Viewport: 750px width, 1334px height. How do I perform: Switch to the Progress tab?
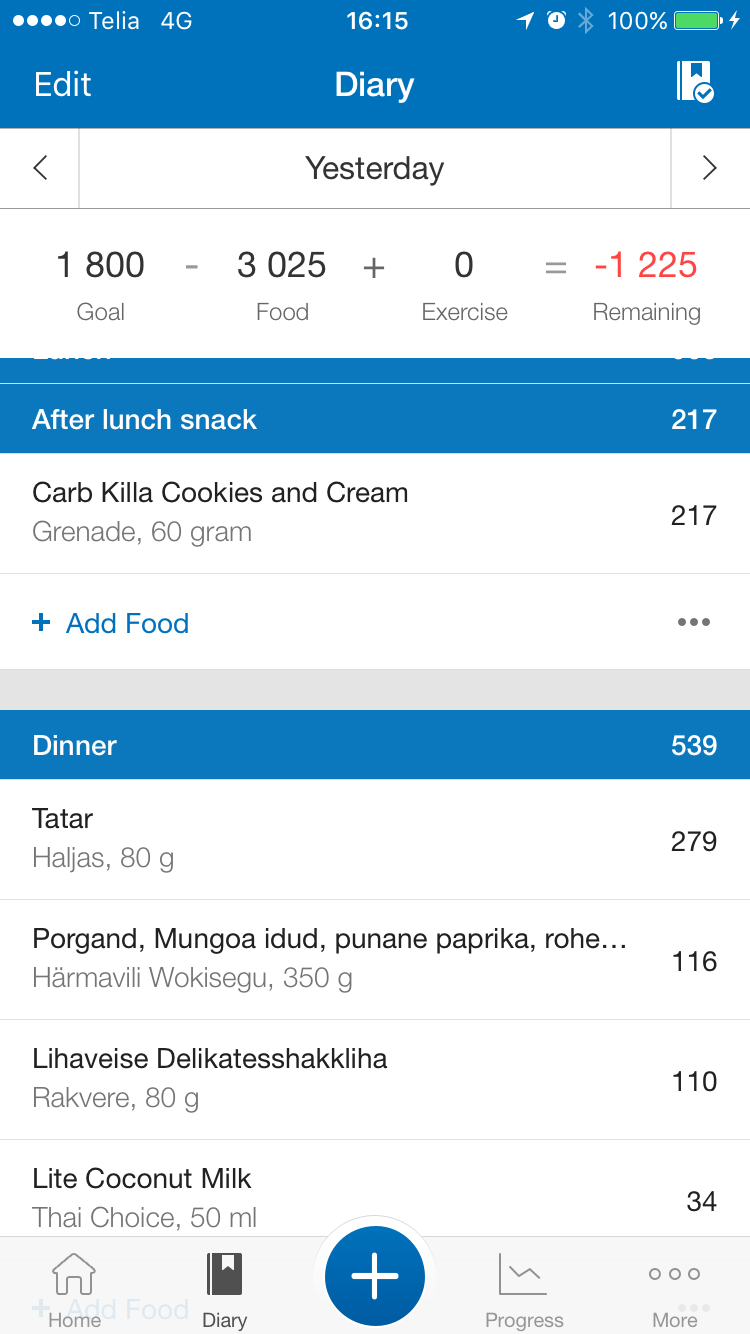(x=524, y=1290)
